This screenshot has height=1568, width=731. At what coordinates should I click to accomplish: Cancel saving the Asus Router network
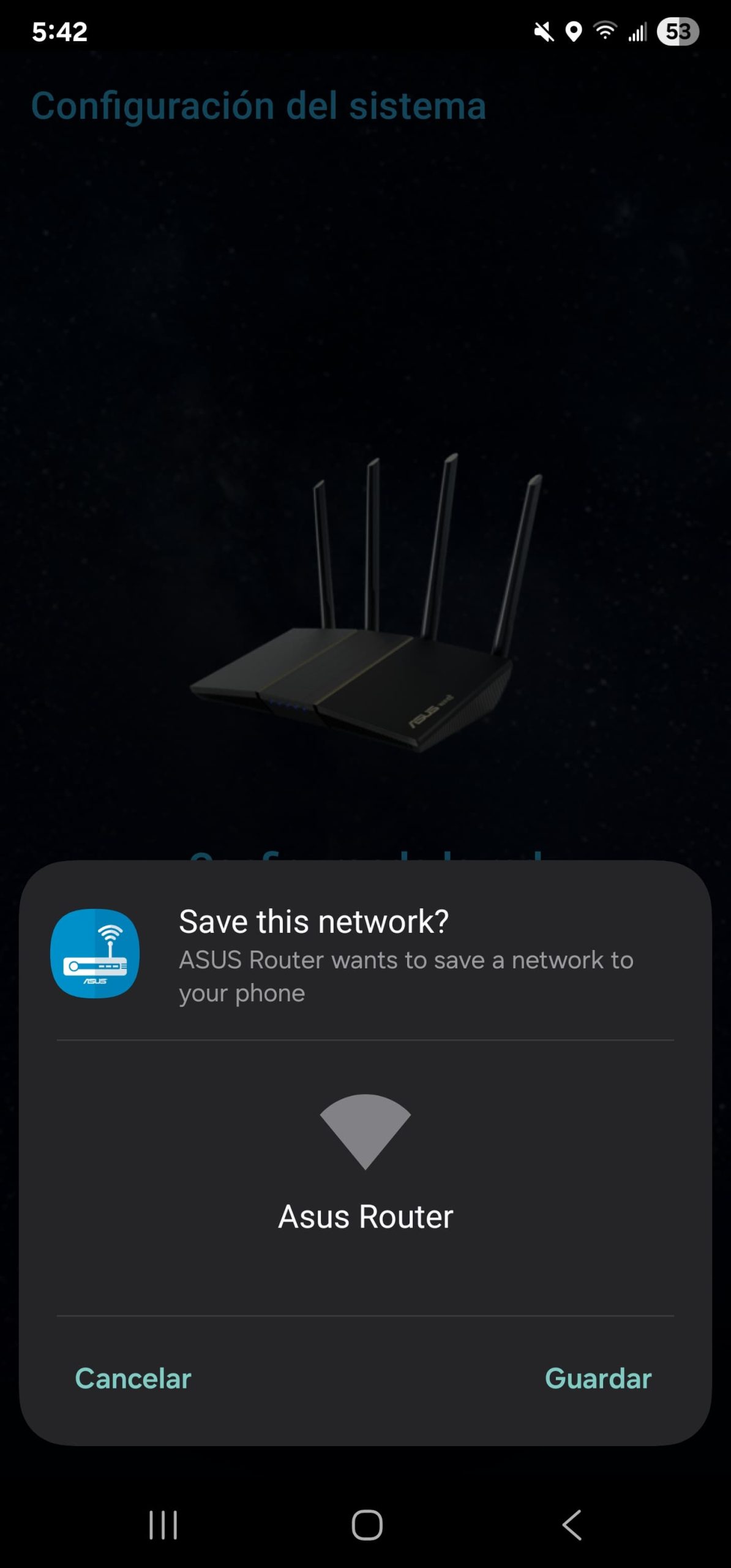(x=133, y=1379)
